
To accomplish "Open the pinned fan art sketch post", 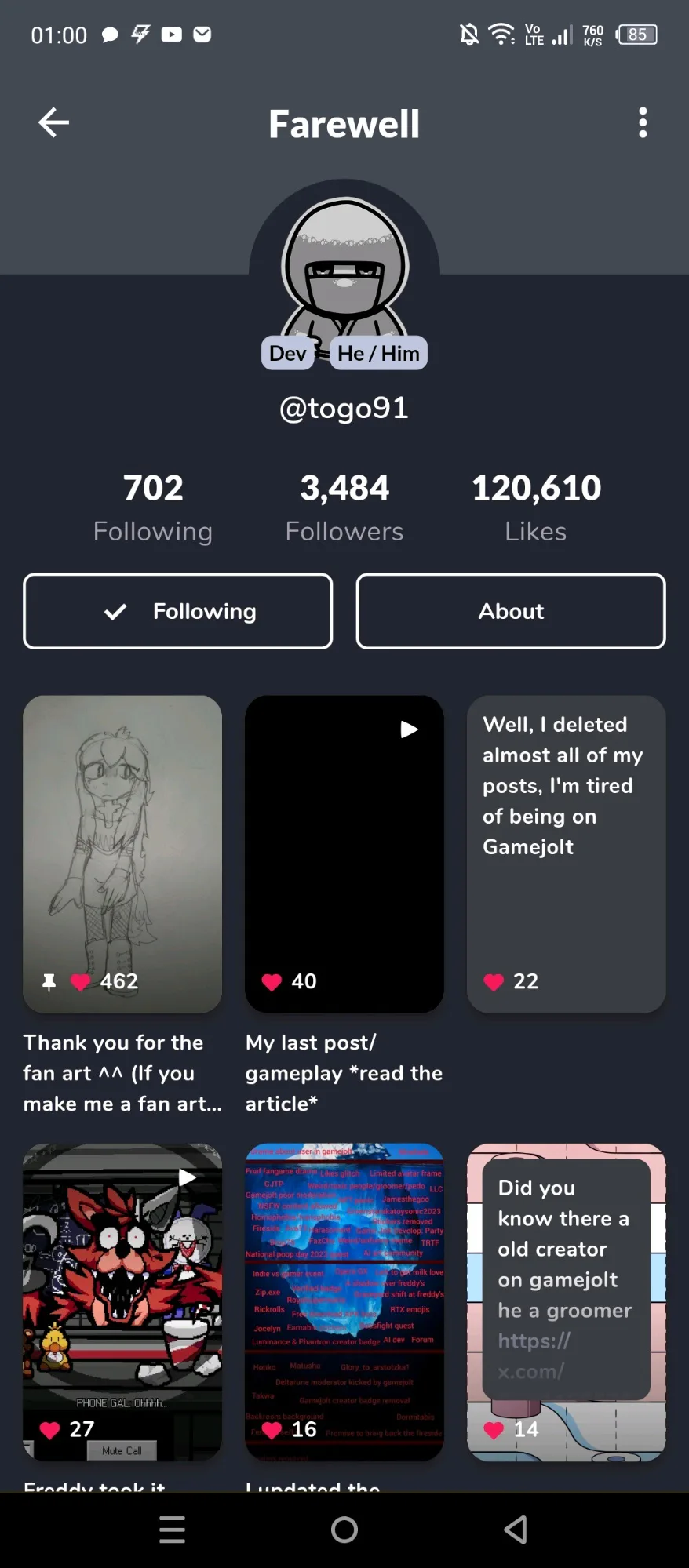I will [122, 853].
